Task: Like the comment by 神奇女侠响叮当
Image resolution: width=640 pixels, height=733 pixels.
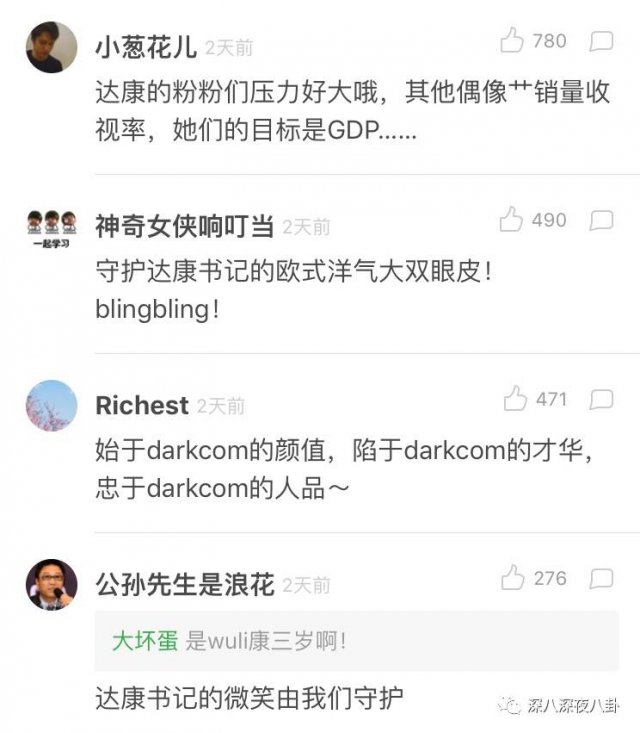Action: pos(512,219)
